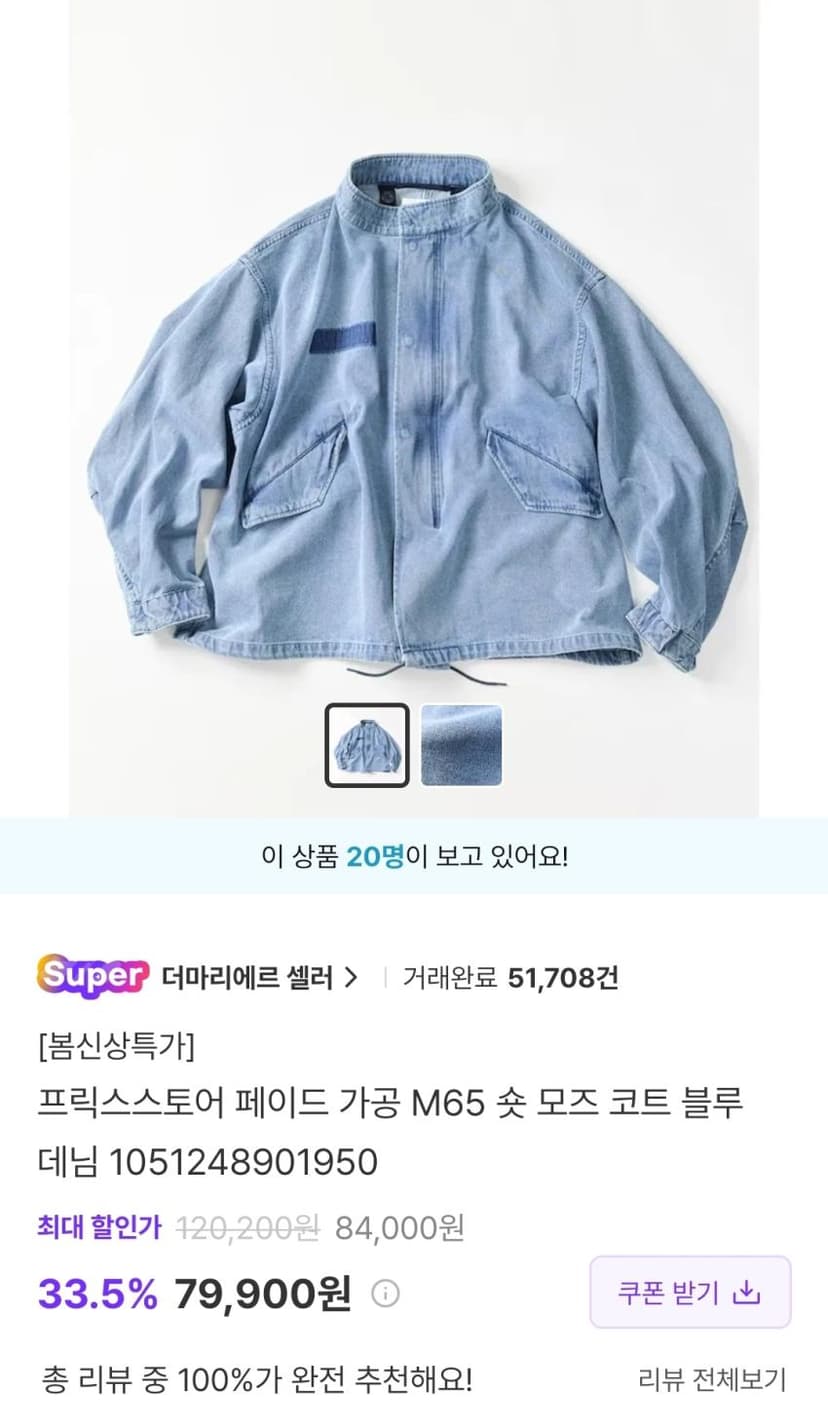The height and width of the screenshot is (1424, 828).
Task: View all reviews via 리뷰 전체보기
Action: (712, 1380)
